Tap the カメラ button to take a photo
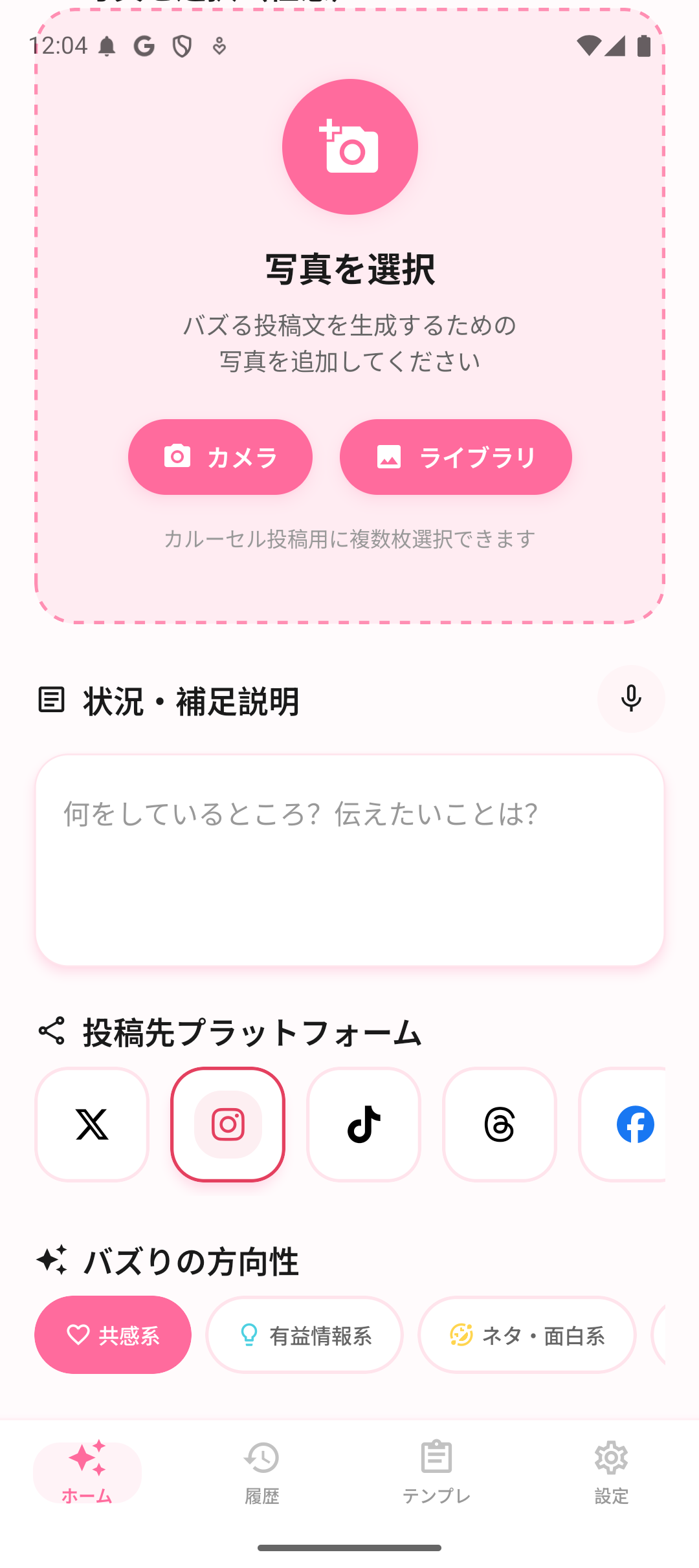Viewport: 699px width, 1568px height. click(220, 457)
